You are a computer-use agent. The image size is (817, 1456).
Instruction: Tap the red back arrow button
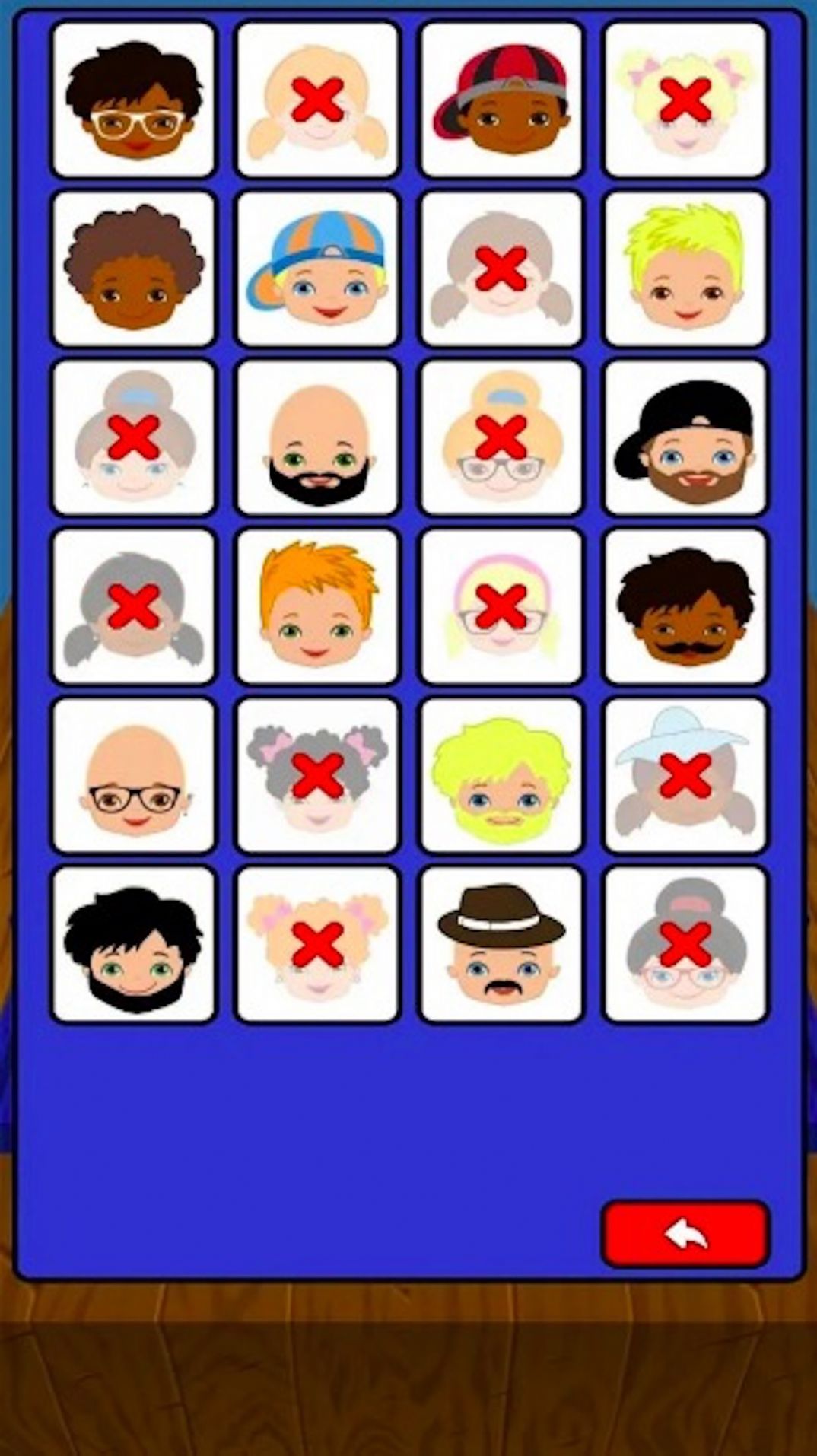[685, 1234]
